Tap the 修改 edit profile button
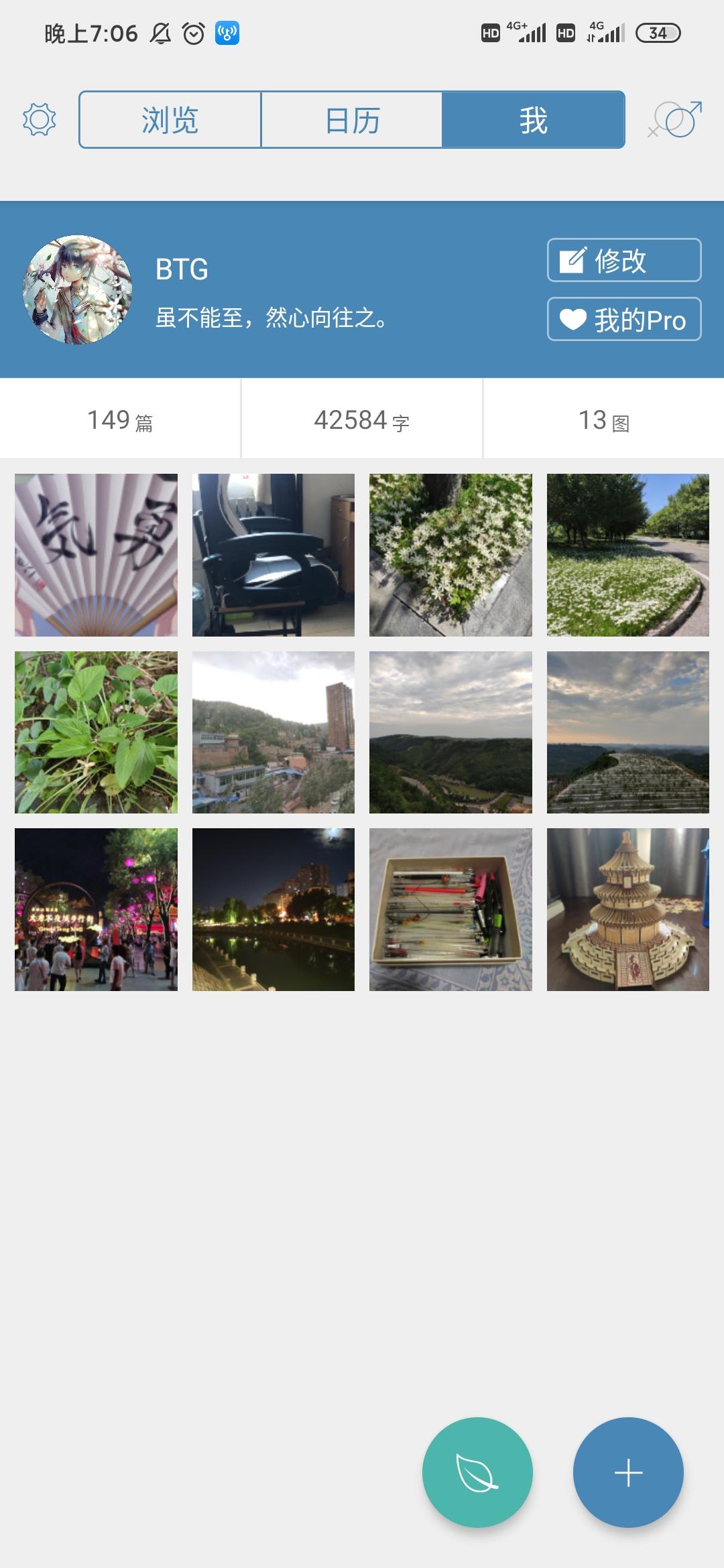724x1568 pixels. 623,260
